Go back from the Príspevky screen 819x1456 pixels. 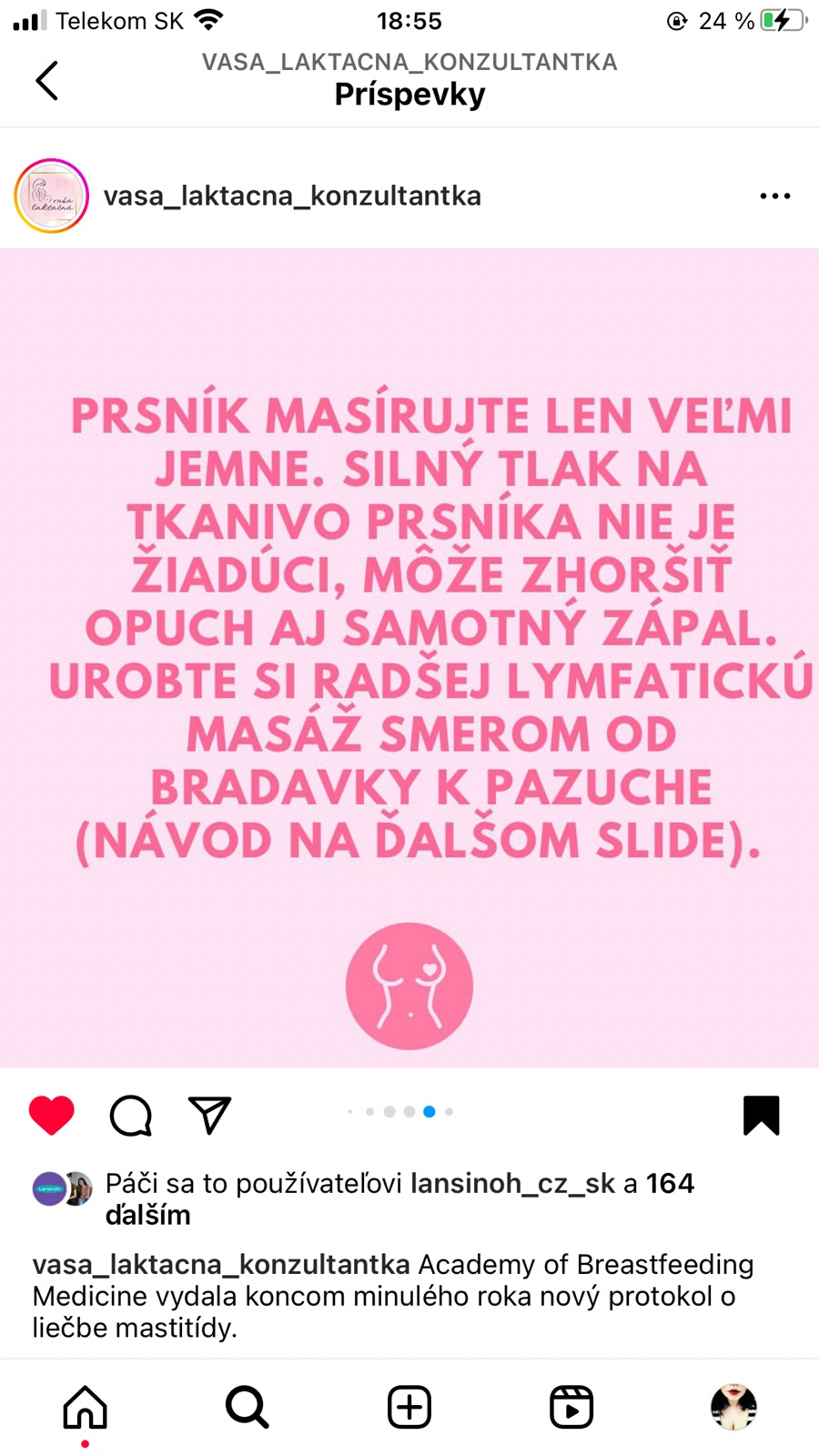(x=47, y=80)
